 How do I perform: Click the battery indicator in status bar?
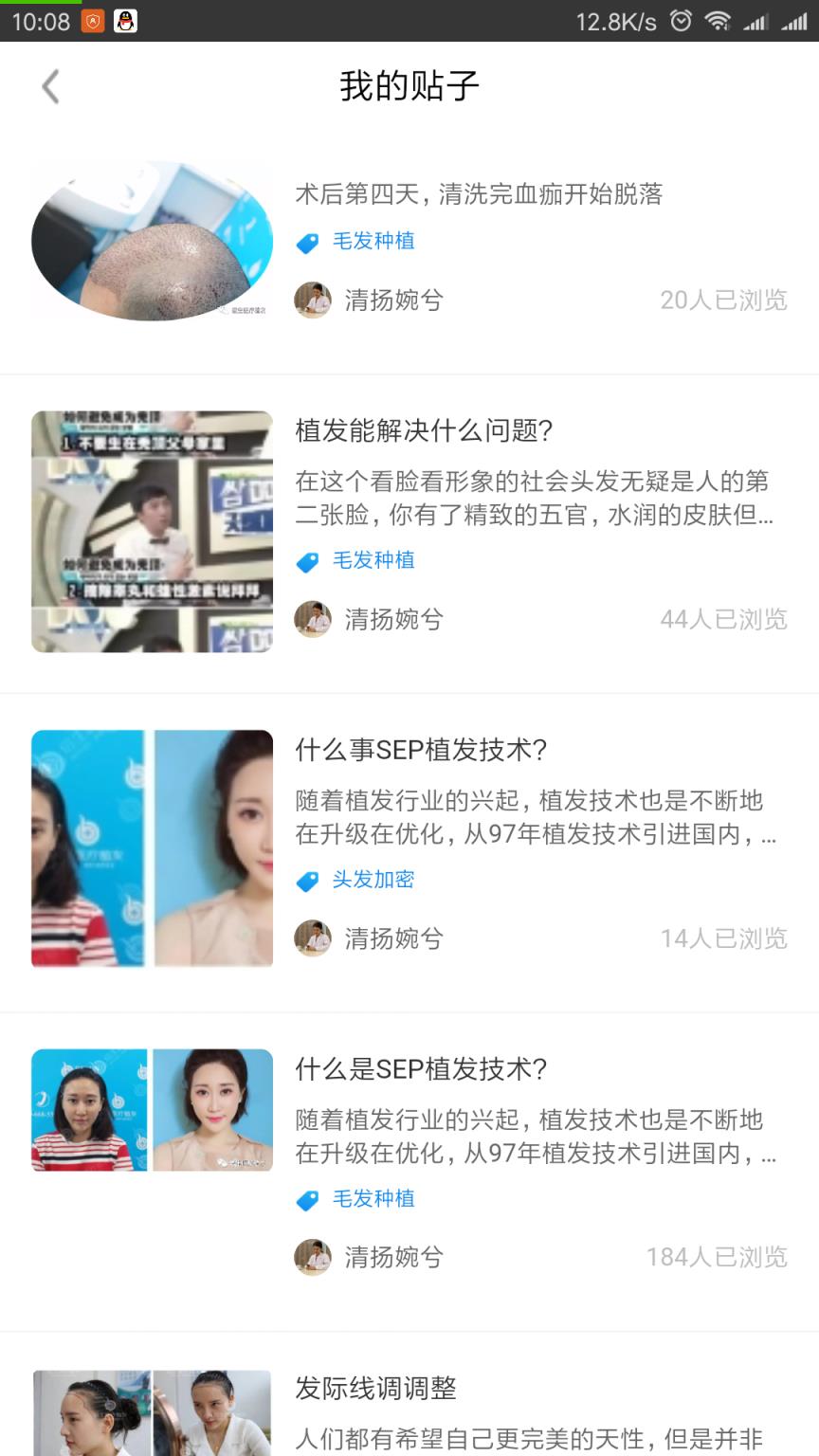792,21
